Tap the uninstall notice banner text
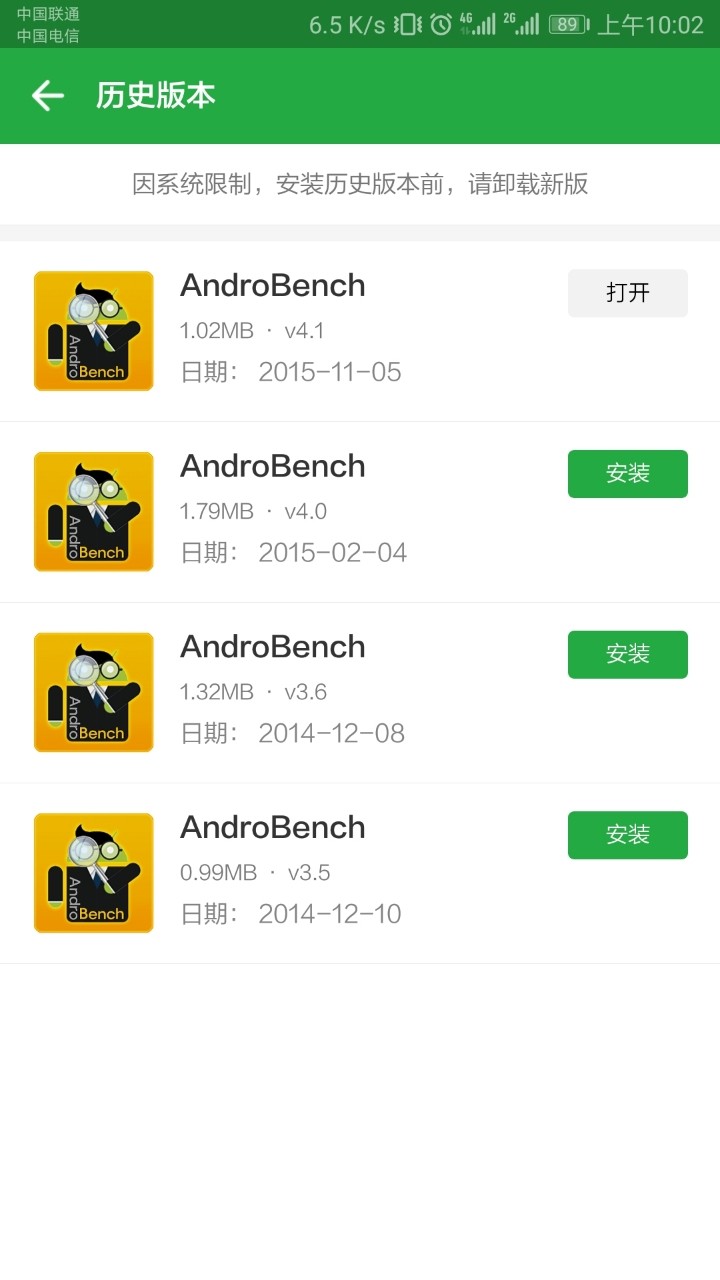Image resolution: width=720 pixels, height=1280 pixels. tap(360, 184)
